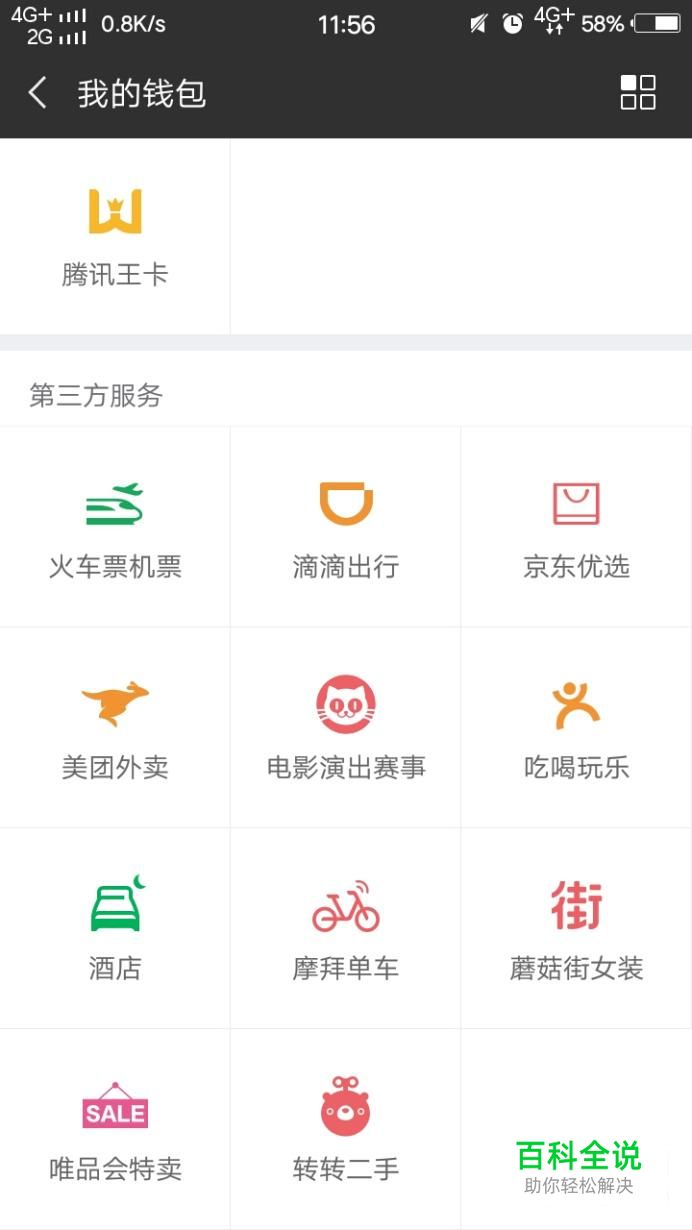
Task: Choose 摩拜单车 bike sharing
Action: pyautogui.click(x=345, y=928)
